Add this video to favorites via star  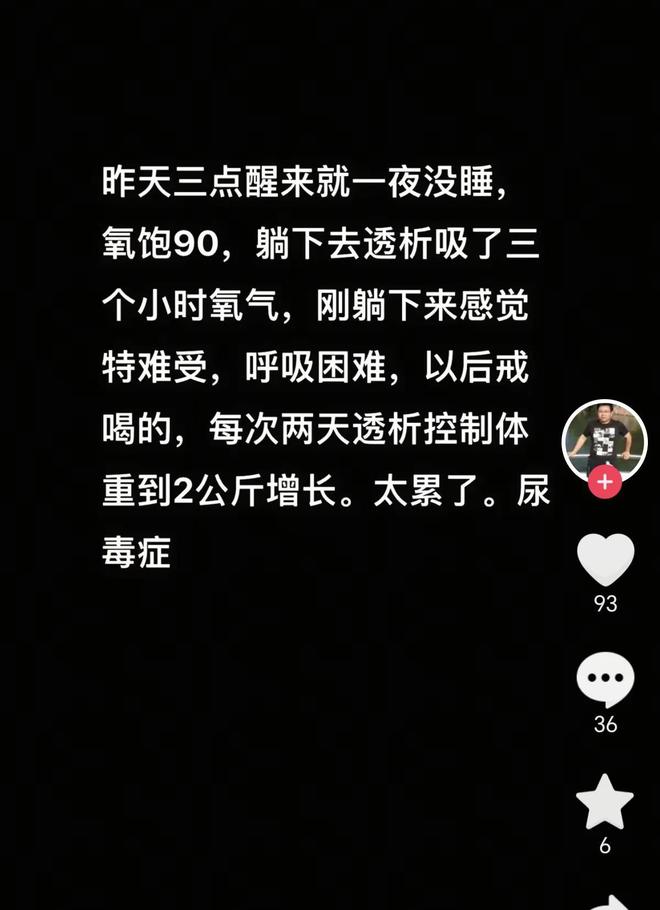click(605, 802)
